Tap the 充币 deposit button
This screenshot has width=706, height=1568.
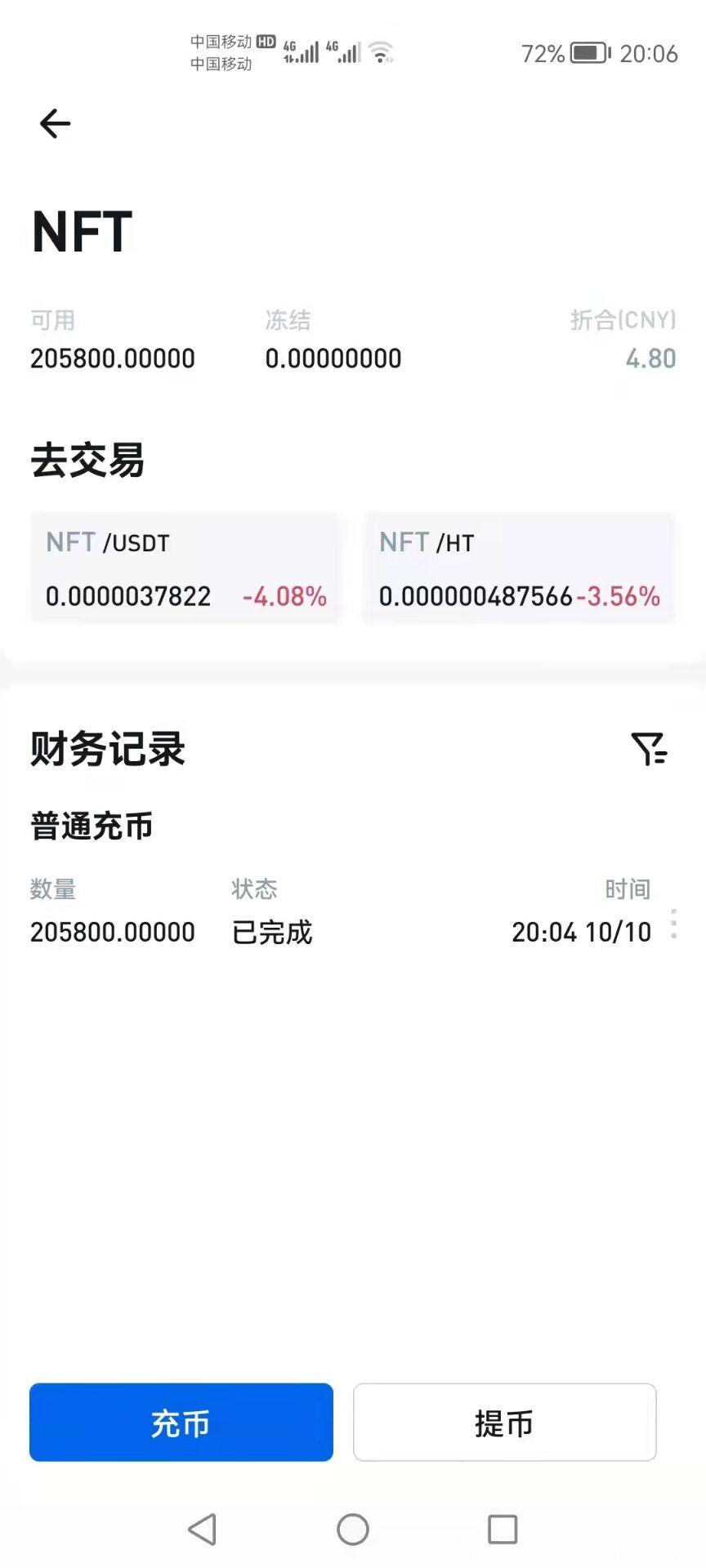click(x=181, y=1423)
